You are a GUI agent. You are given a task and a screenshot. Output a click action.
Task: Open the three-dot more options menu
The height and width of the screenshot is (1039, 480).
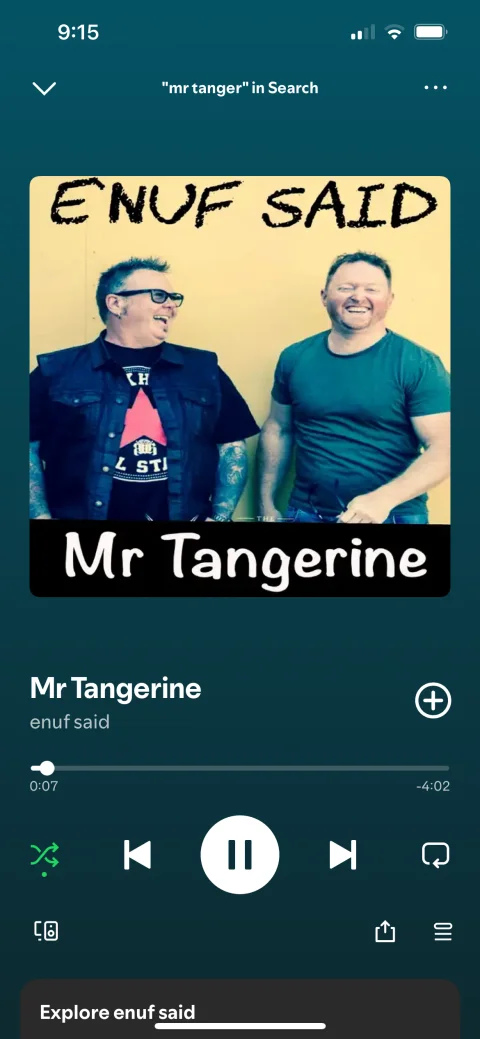coord(436,87)
